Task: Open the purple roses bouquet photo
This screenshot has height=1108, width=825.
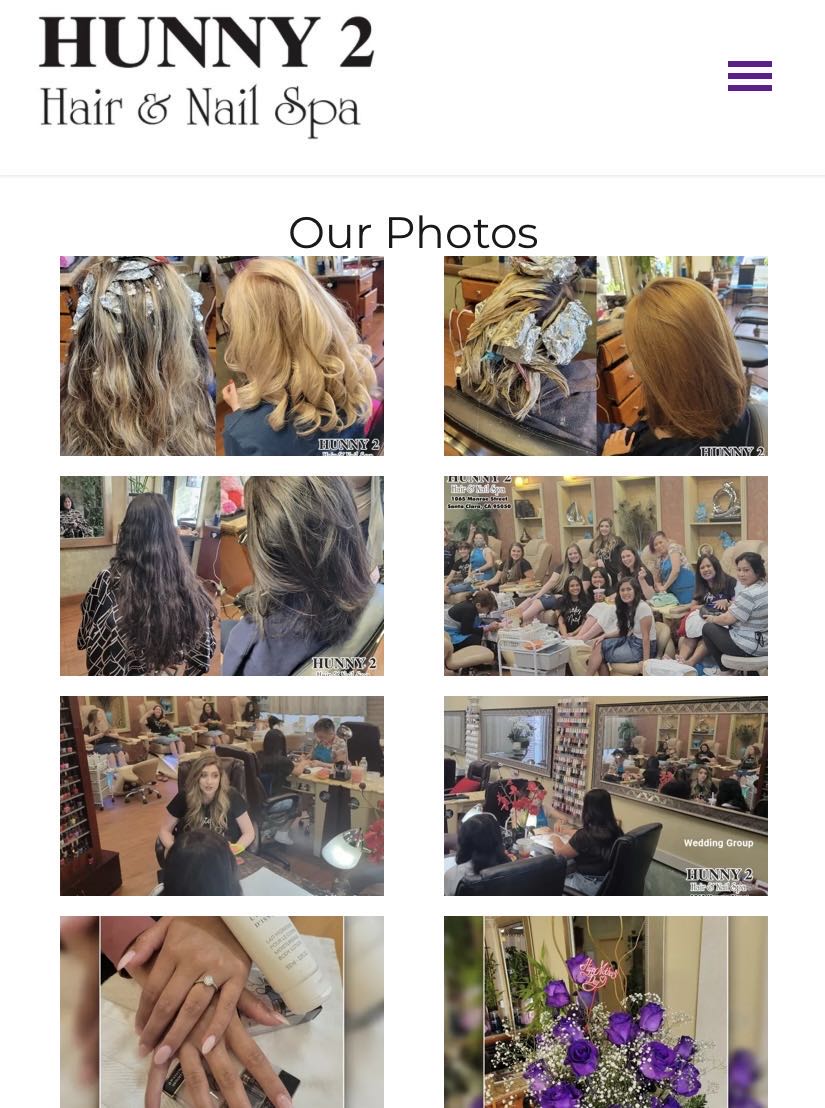Action: point(605,1010)
